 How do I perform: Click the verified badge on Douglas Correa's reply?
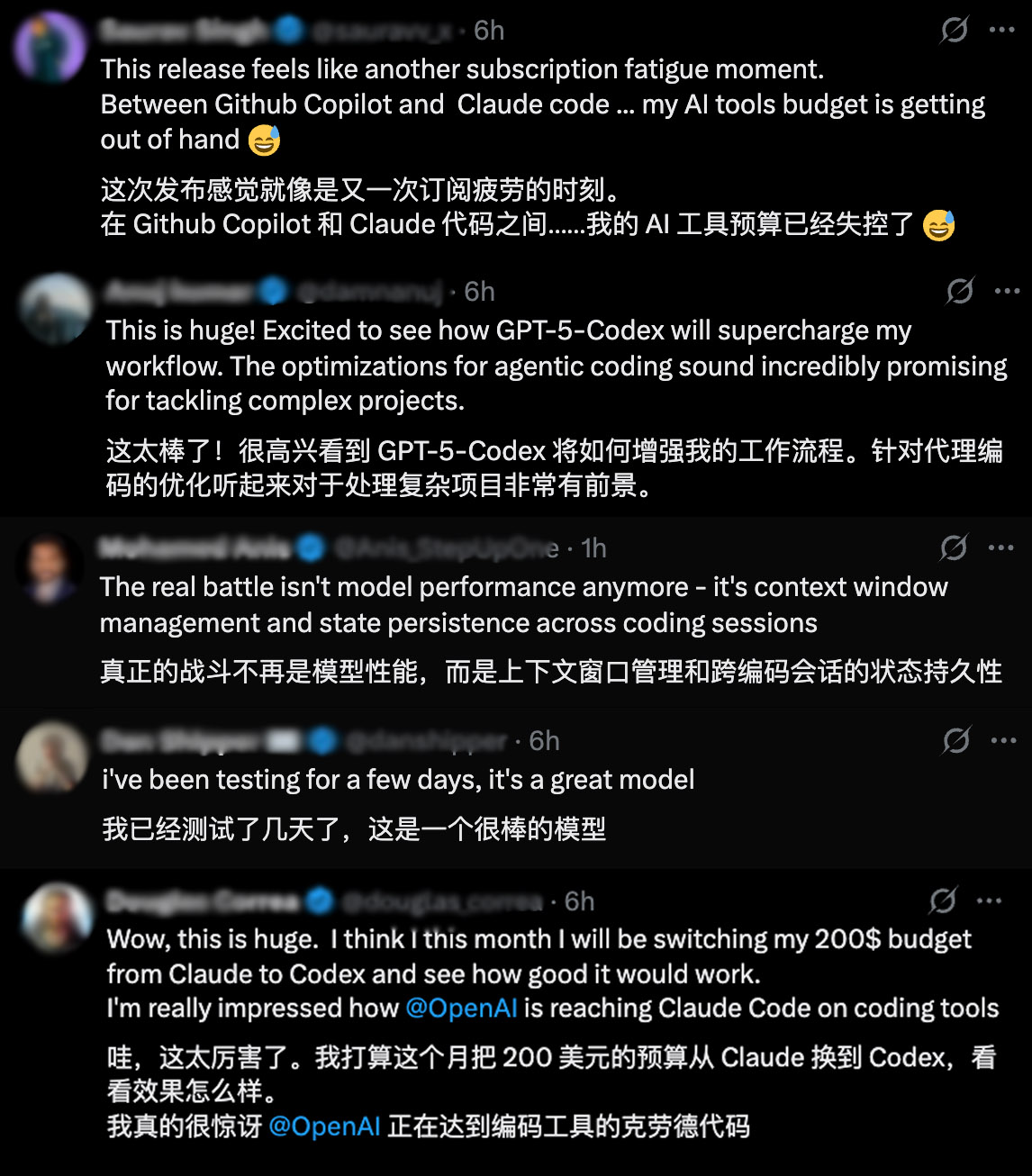click(x=318, y=900)
